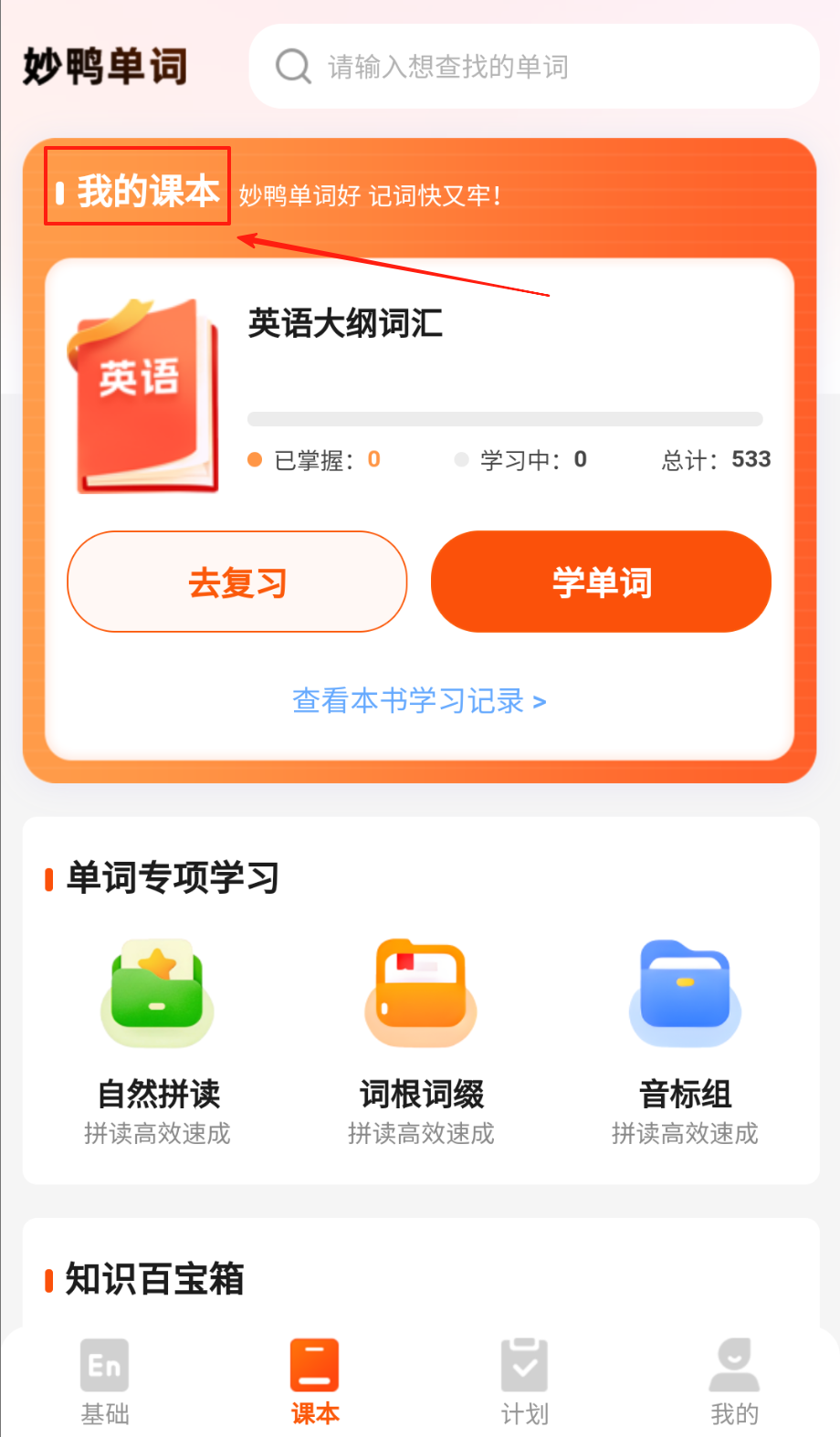The width and height of the screenshot is (840, 1437).
Task: Tap the word search box
Action: tap(534, 67)
